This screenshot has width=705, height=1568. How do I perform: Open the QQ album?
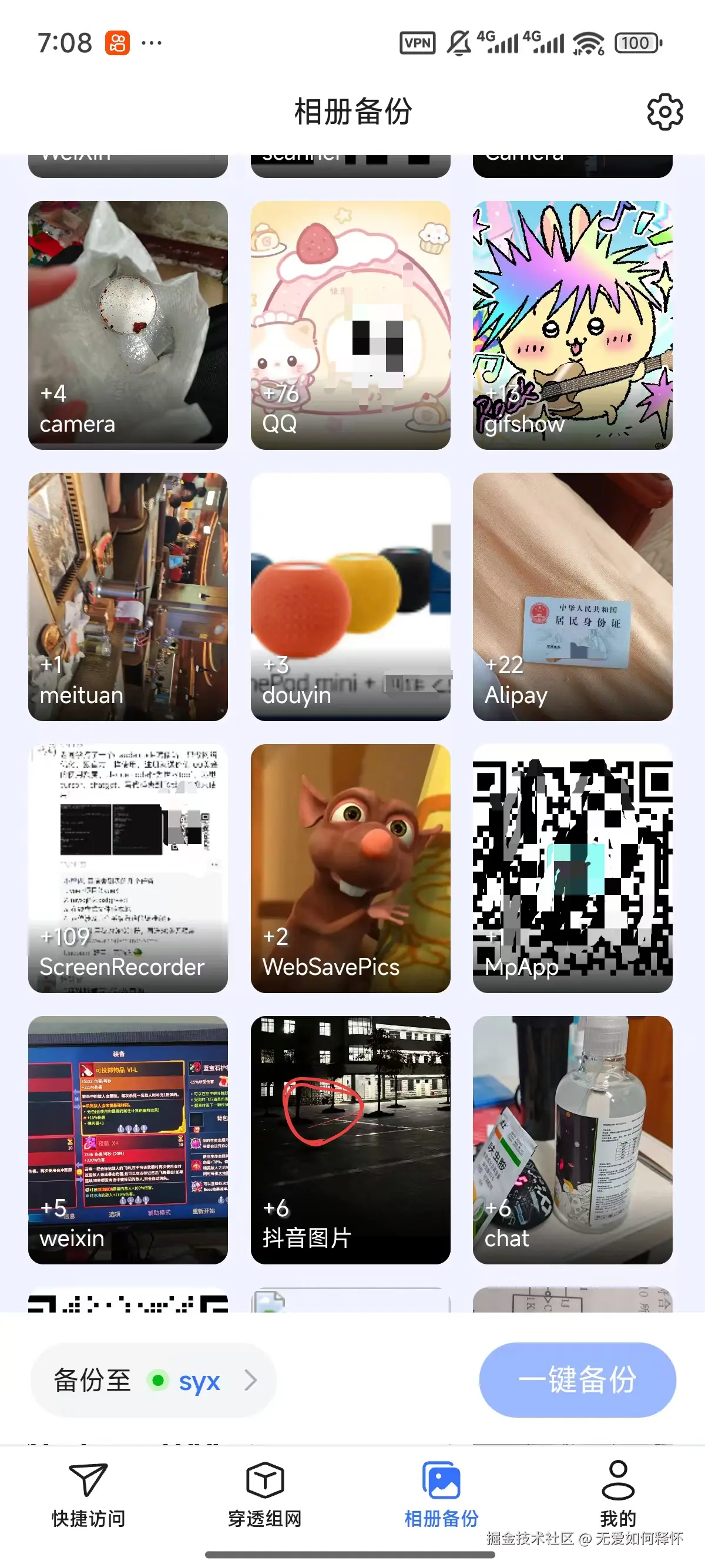coord(350,325)
